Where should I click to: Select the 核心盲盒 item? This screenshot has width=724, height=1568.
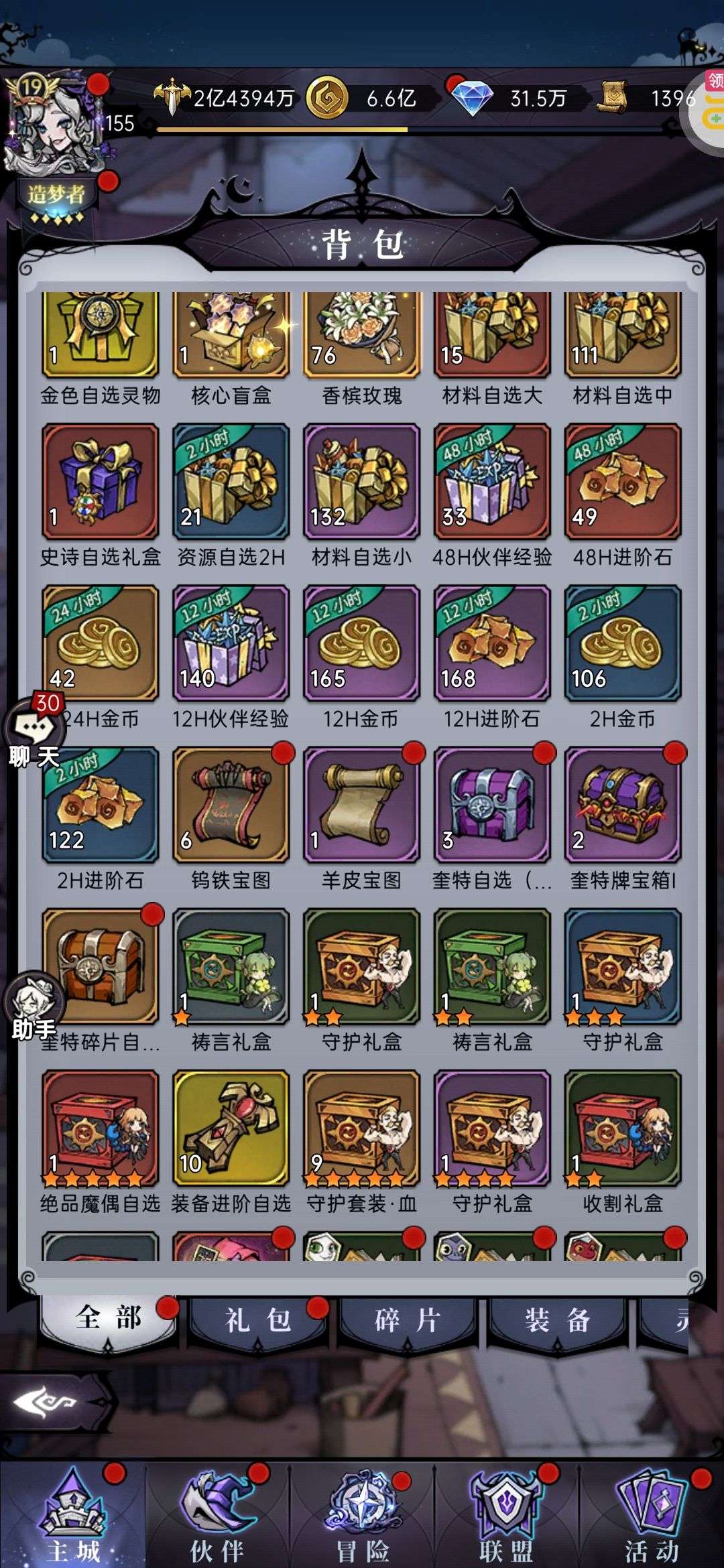click(231, 335)
